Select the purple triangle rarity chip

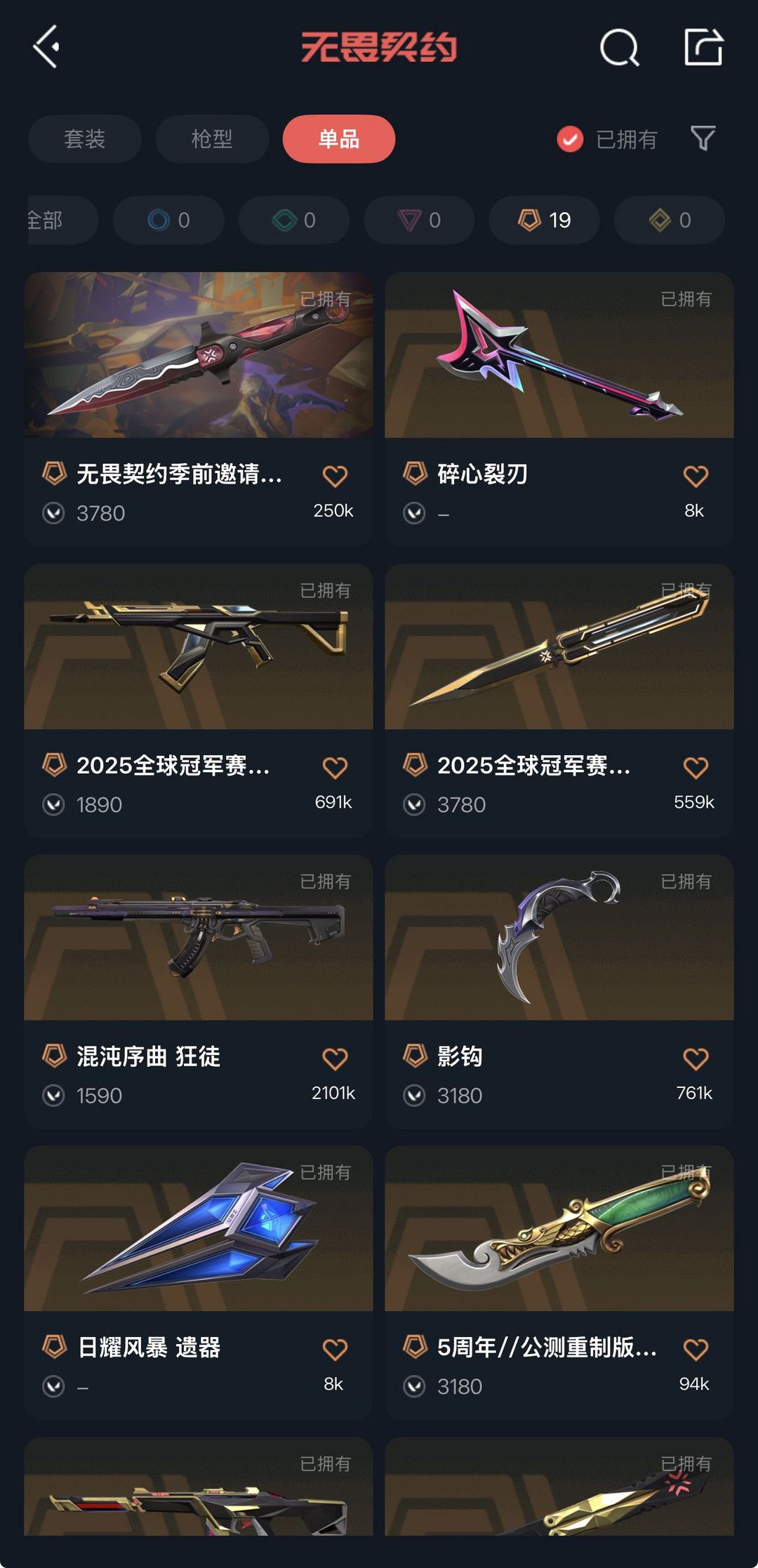coord(419,220)
